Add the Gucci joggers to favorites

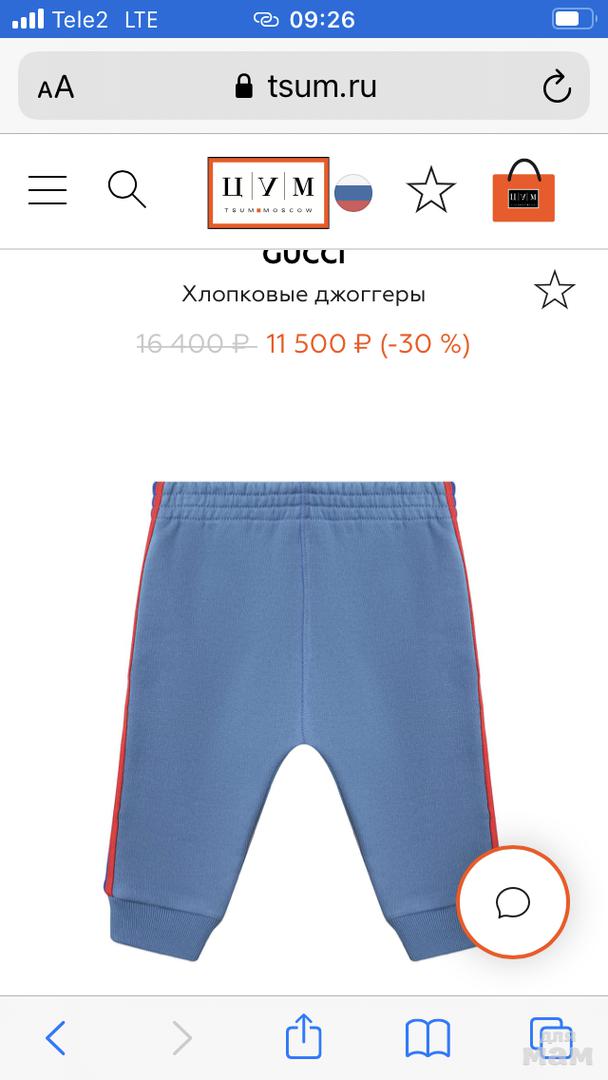pos(554,290)
